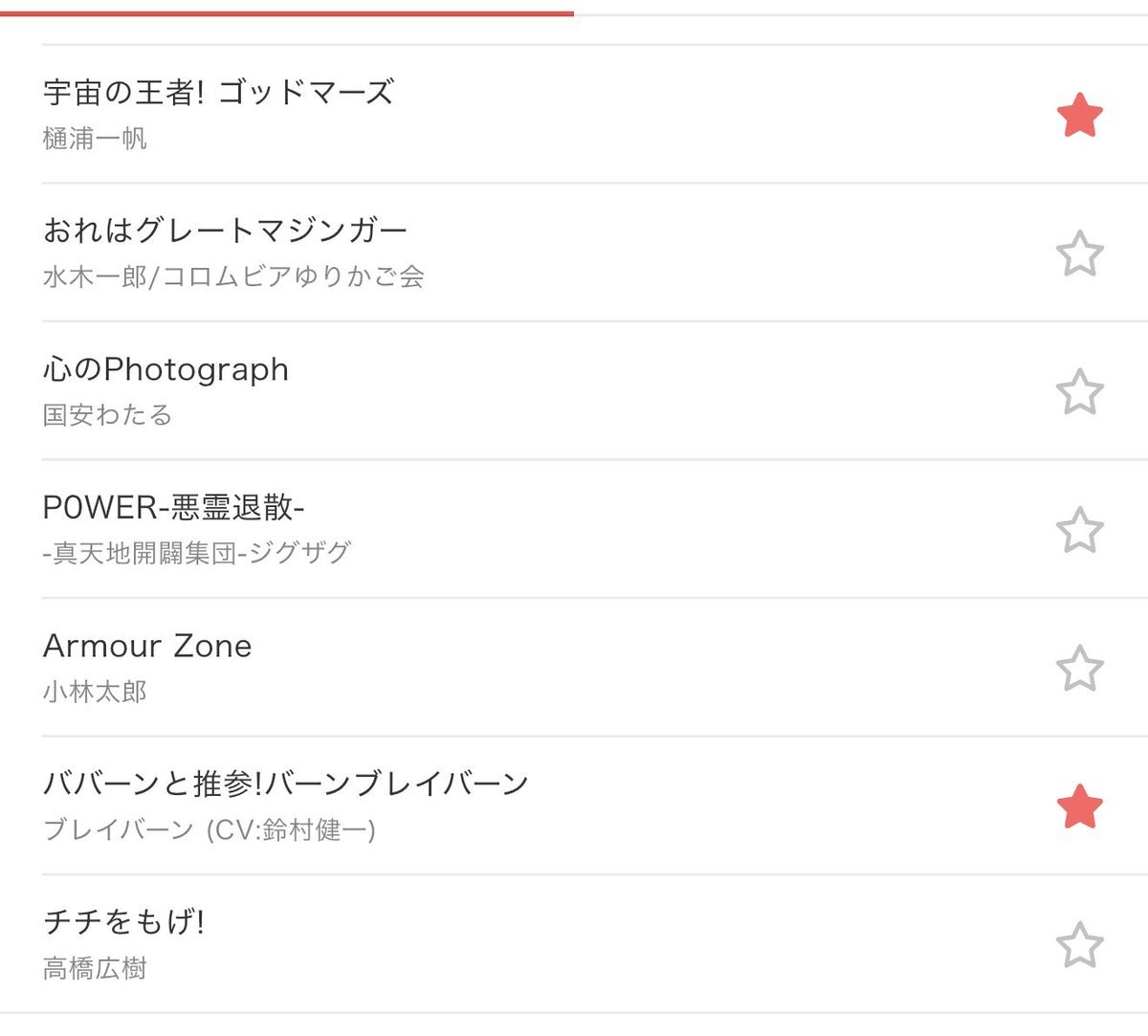Image resolution: width=1148 pixels, height=1036 pixels.
Task: Favorite Armour Zone with its star
Action: [x=1079, y=668]
